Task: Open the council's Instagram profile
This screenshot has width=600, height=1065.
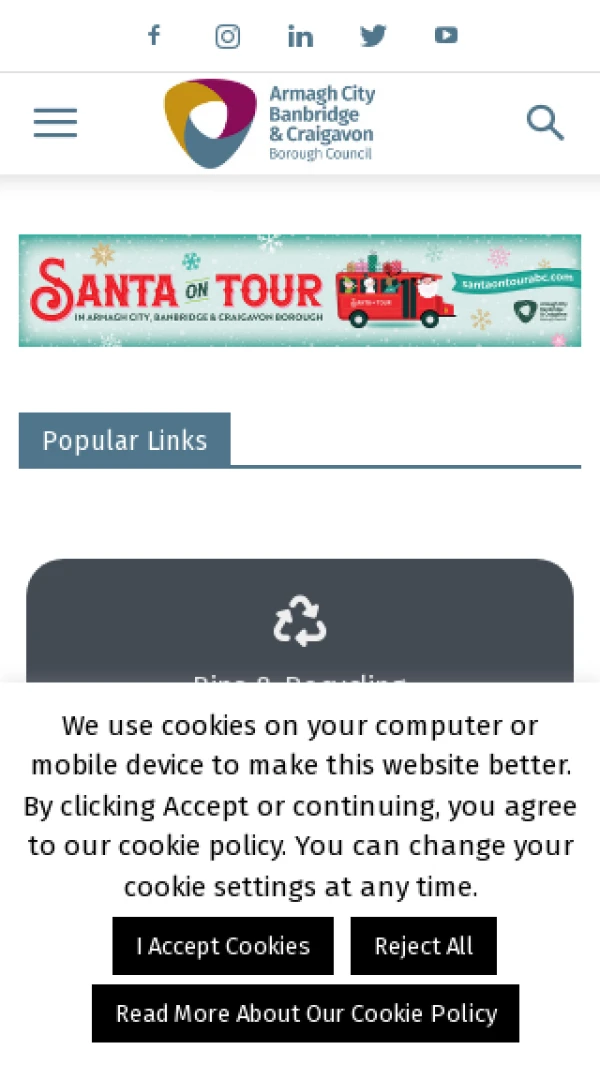Action: tap(228, 36)
